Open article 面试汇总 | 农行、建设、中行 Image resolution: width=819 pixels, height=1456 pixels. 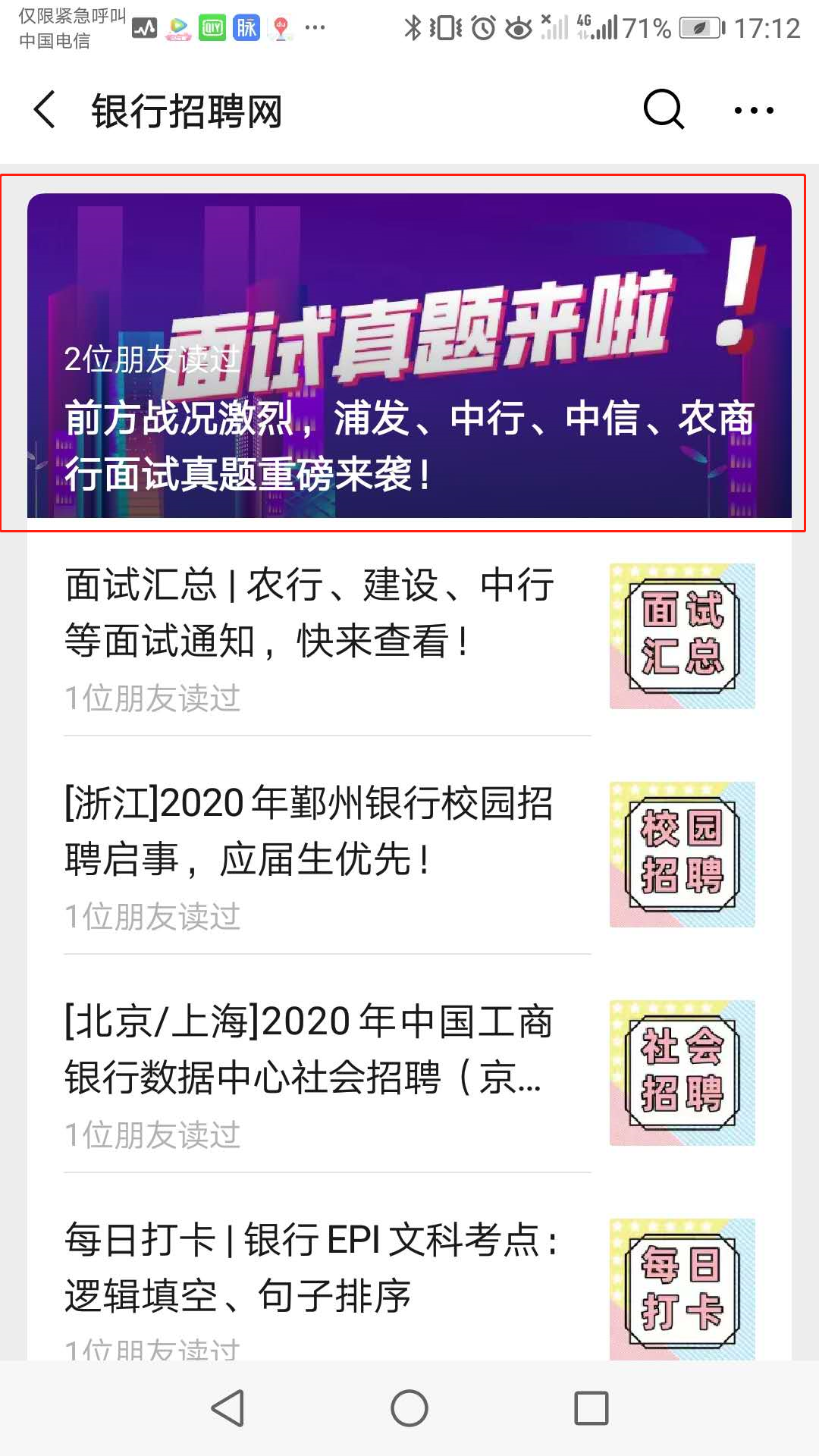(x=309, y=613)
